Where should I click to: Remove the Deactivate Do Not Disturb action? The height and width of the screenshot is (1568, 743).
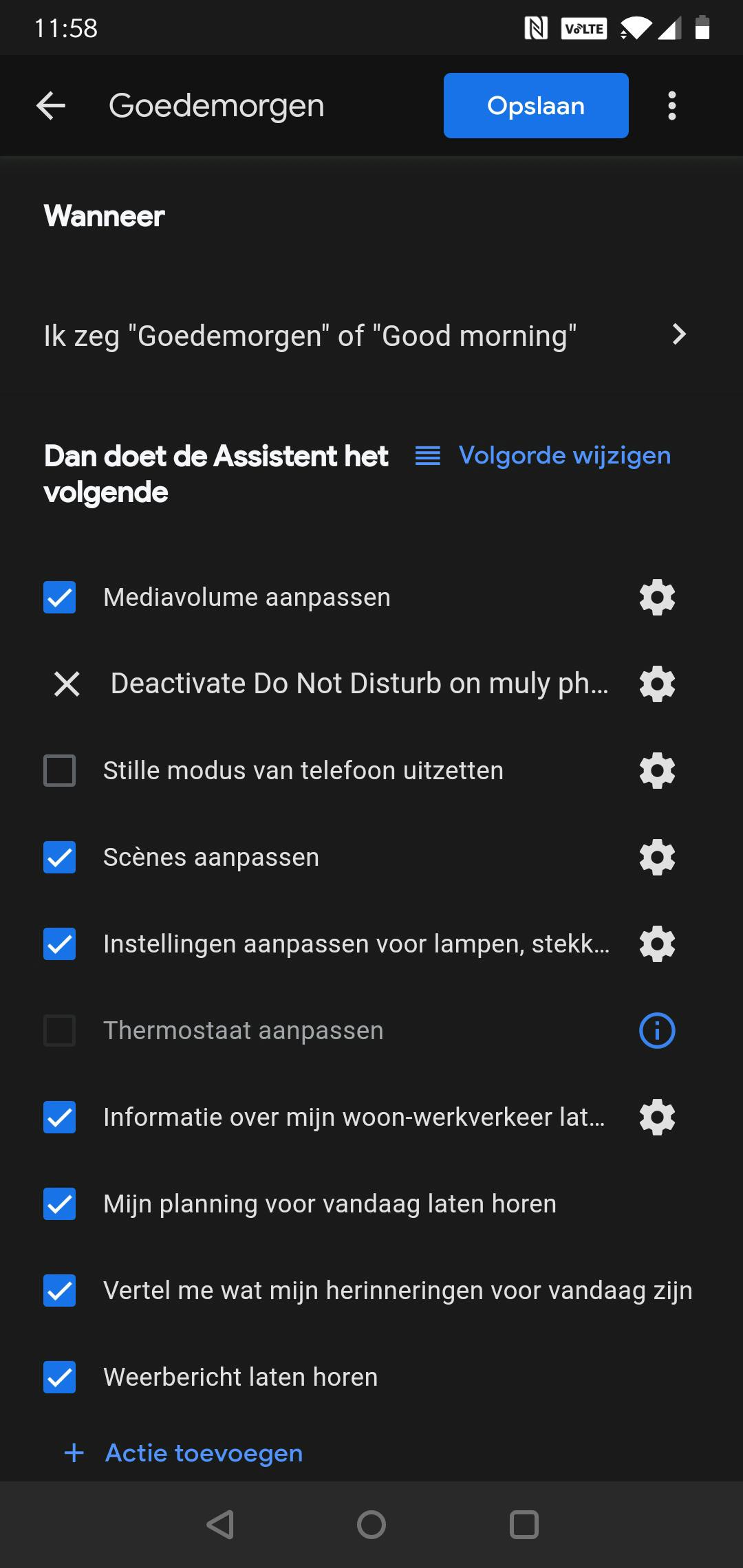click(67, 684)
